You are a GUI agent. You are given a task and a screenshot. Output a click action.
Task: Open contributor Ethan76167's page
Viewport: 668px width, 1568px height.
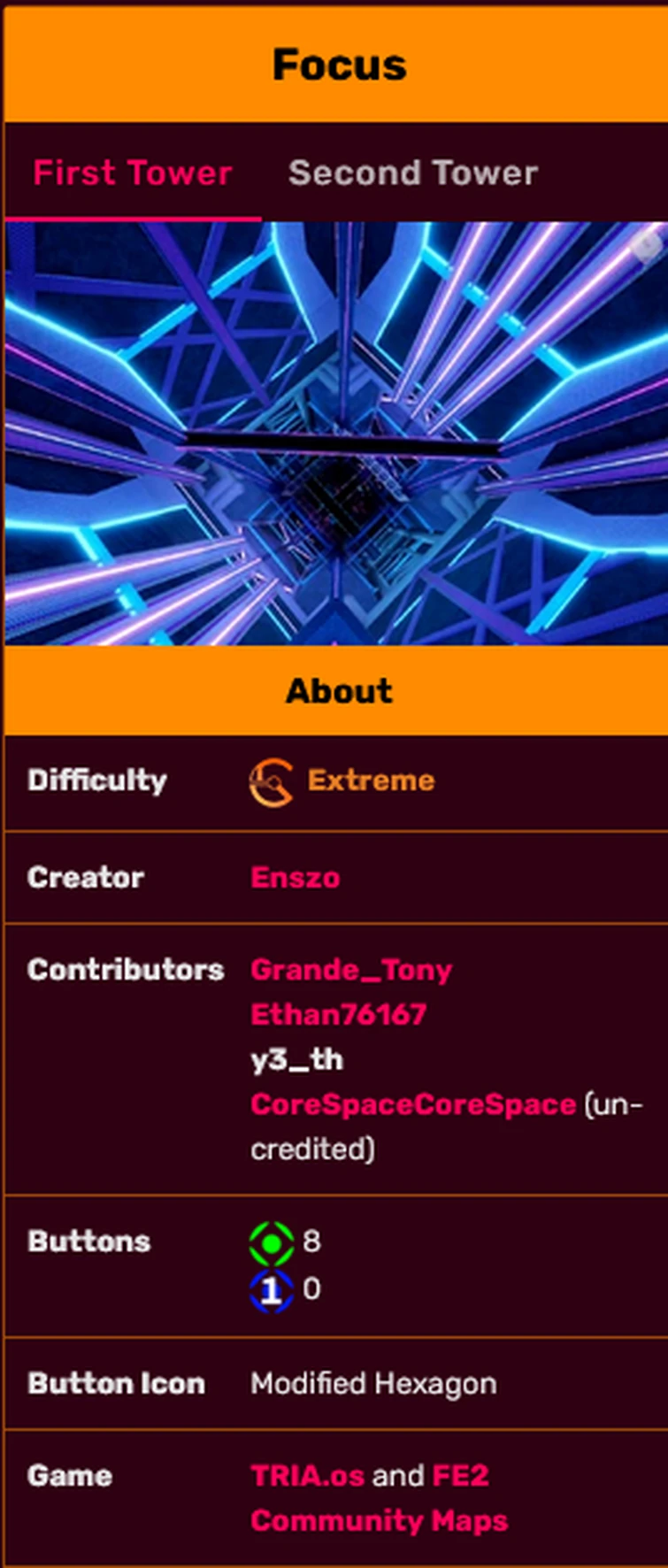click(x=339, y=1015)
